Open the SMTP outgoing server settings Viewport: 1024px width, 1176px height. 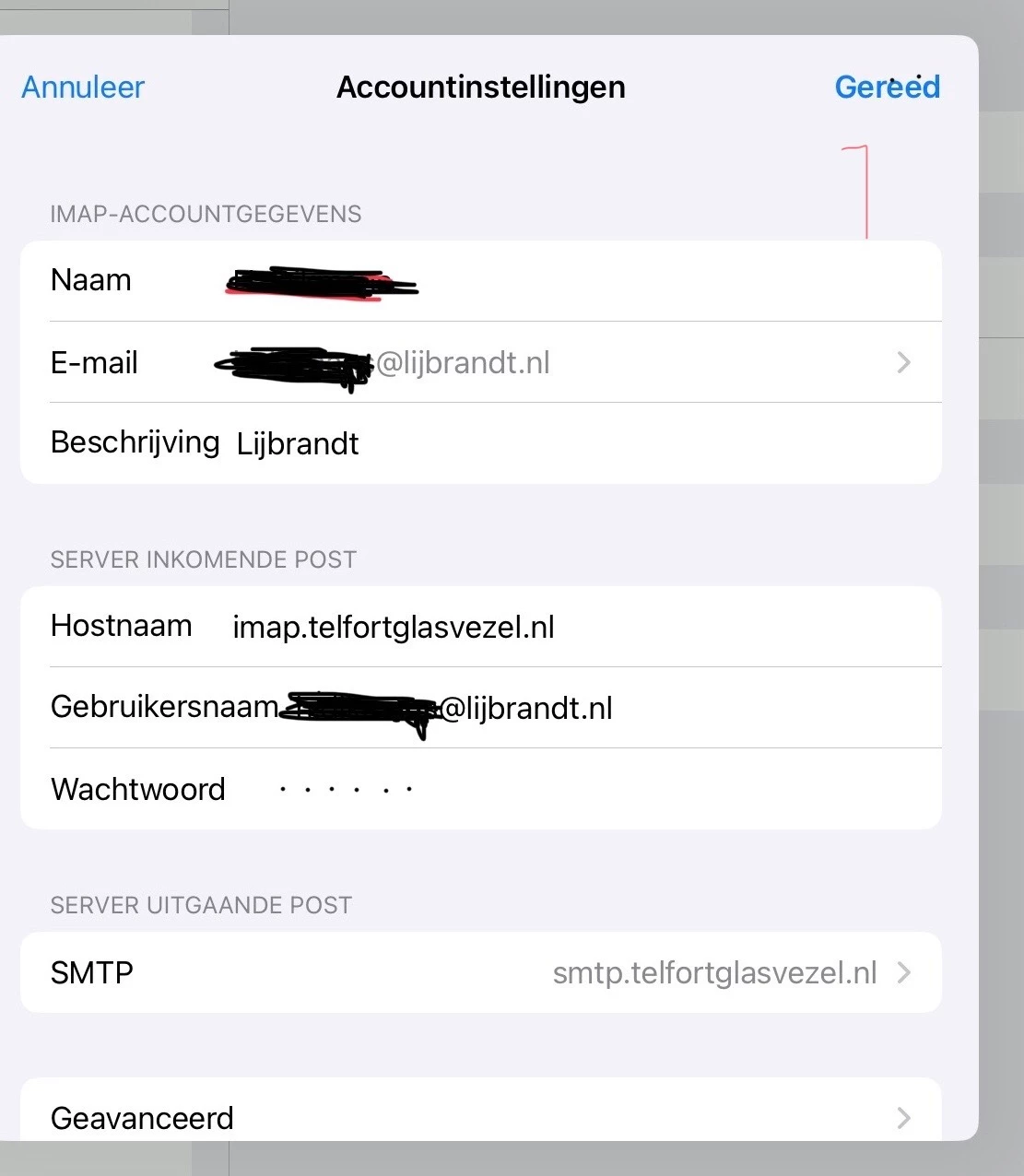pyautogui.click(x=479, y=973)
